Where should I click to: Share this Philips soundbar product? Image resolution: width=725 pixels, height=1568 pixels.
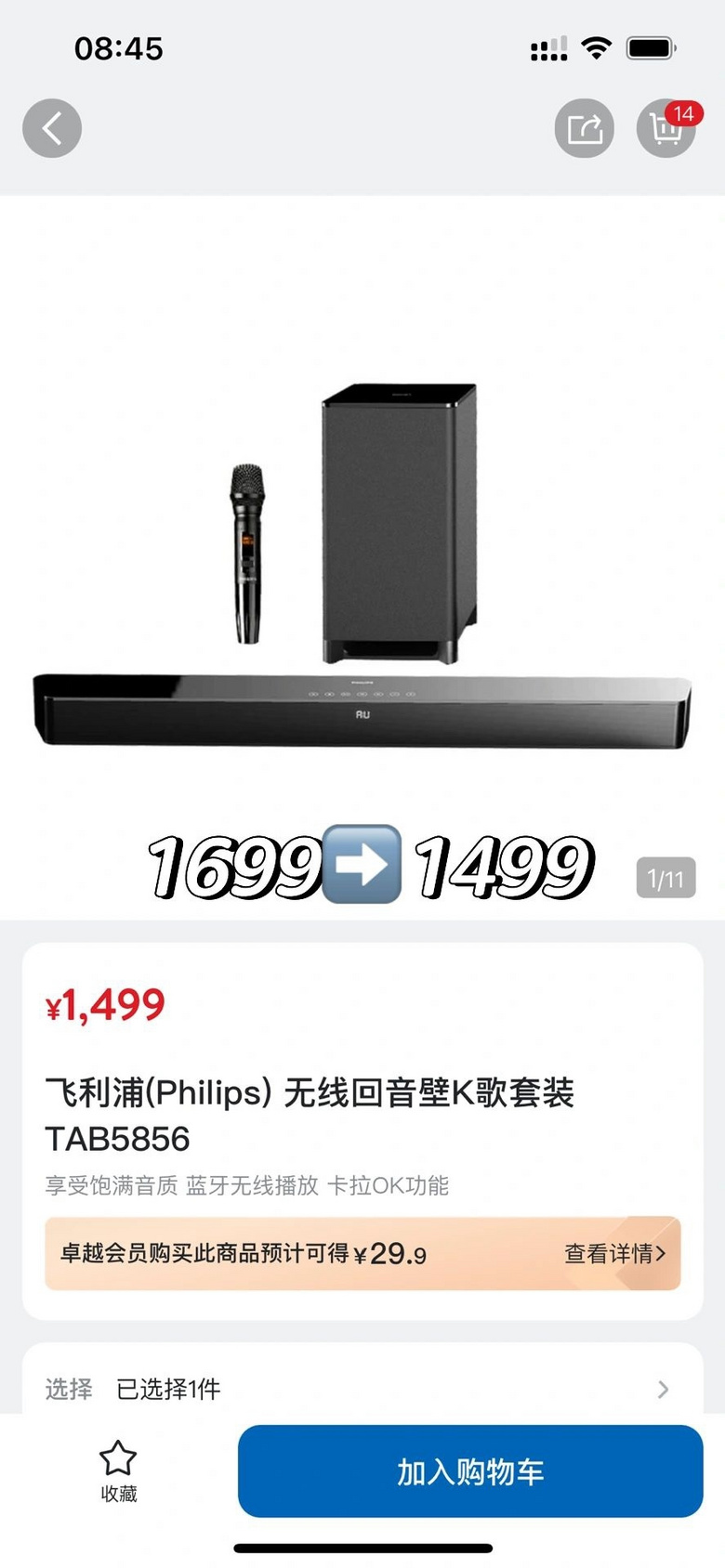point(585,128)
